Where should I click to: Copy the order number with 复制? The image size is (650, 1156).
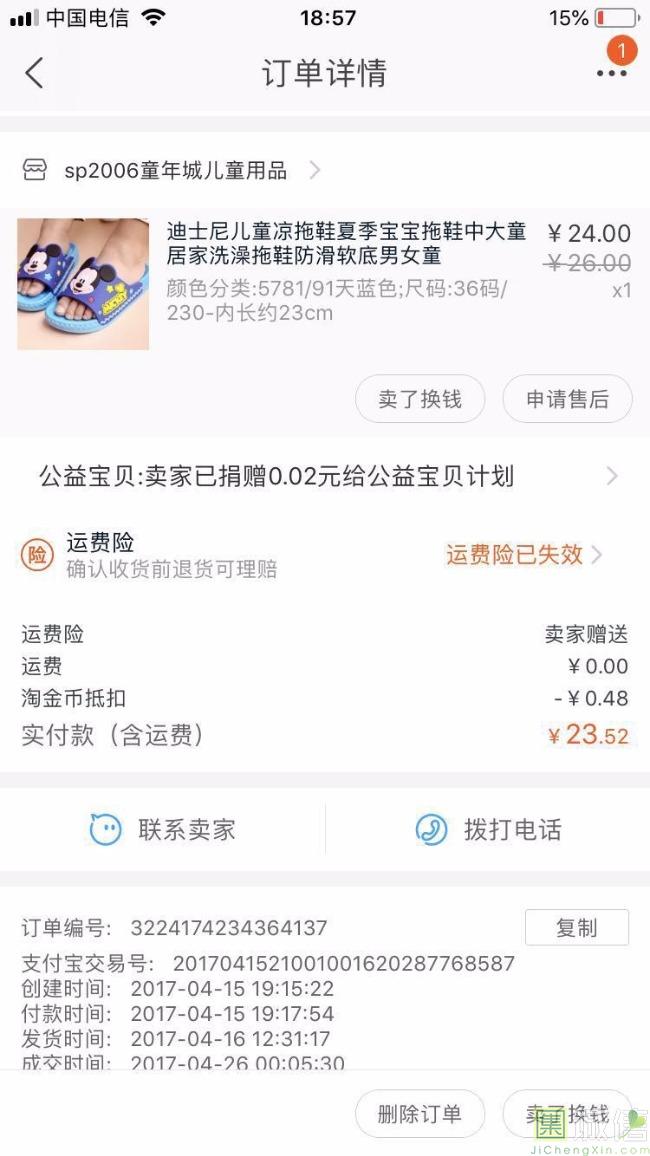point(576,927)
